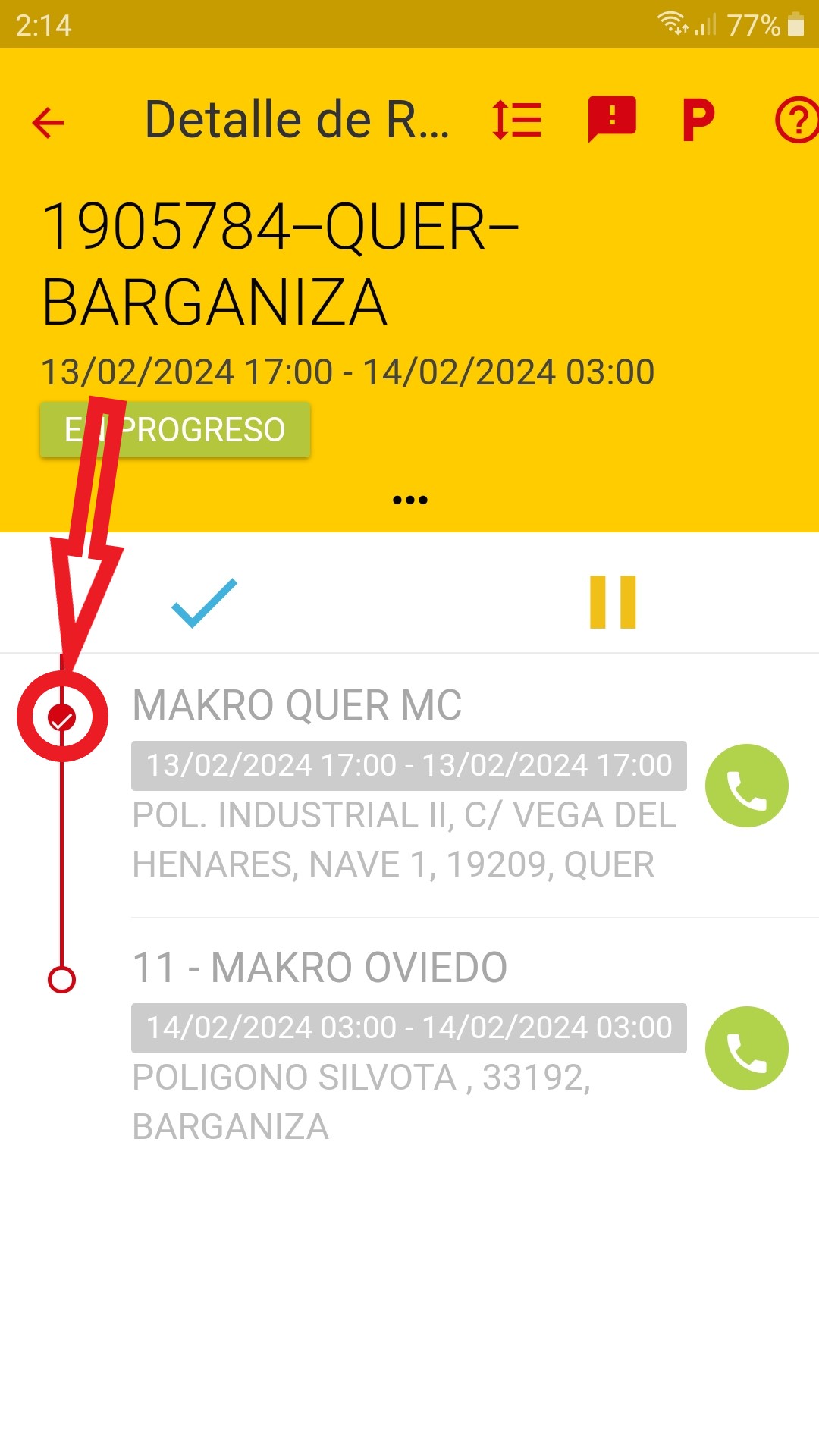Tap the red P parking icon
This screenshot has width=819, height=1456.
coord(698,121)
